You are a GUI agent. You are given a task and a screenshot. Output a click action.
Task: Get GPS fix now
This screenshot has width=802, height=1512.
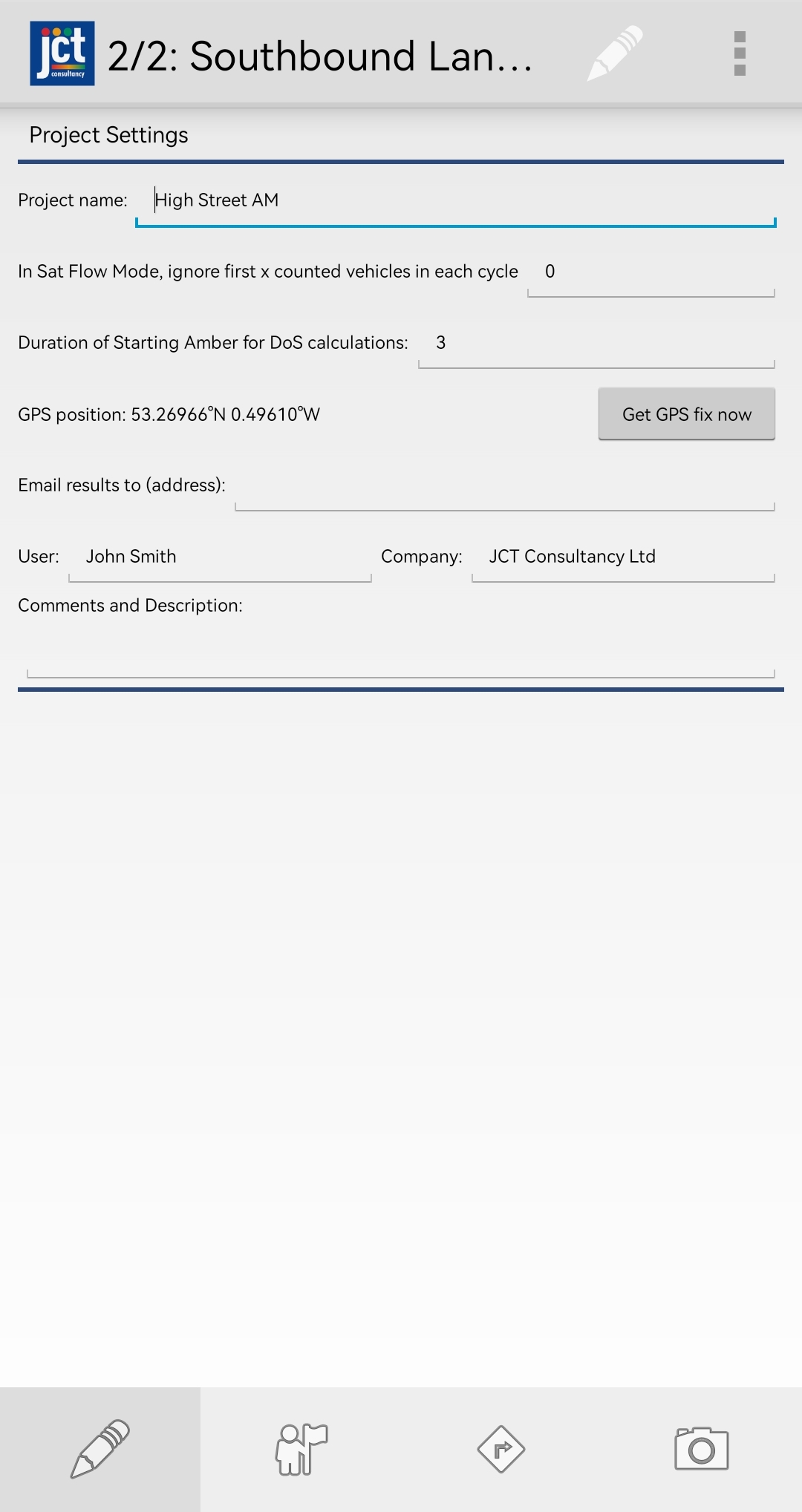coord(687,414)
